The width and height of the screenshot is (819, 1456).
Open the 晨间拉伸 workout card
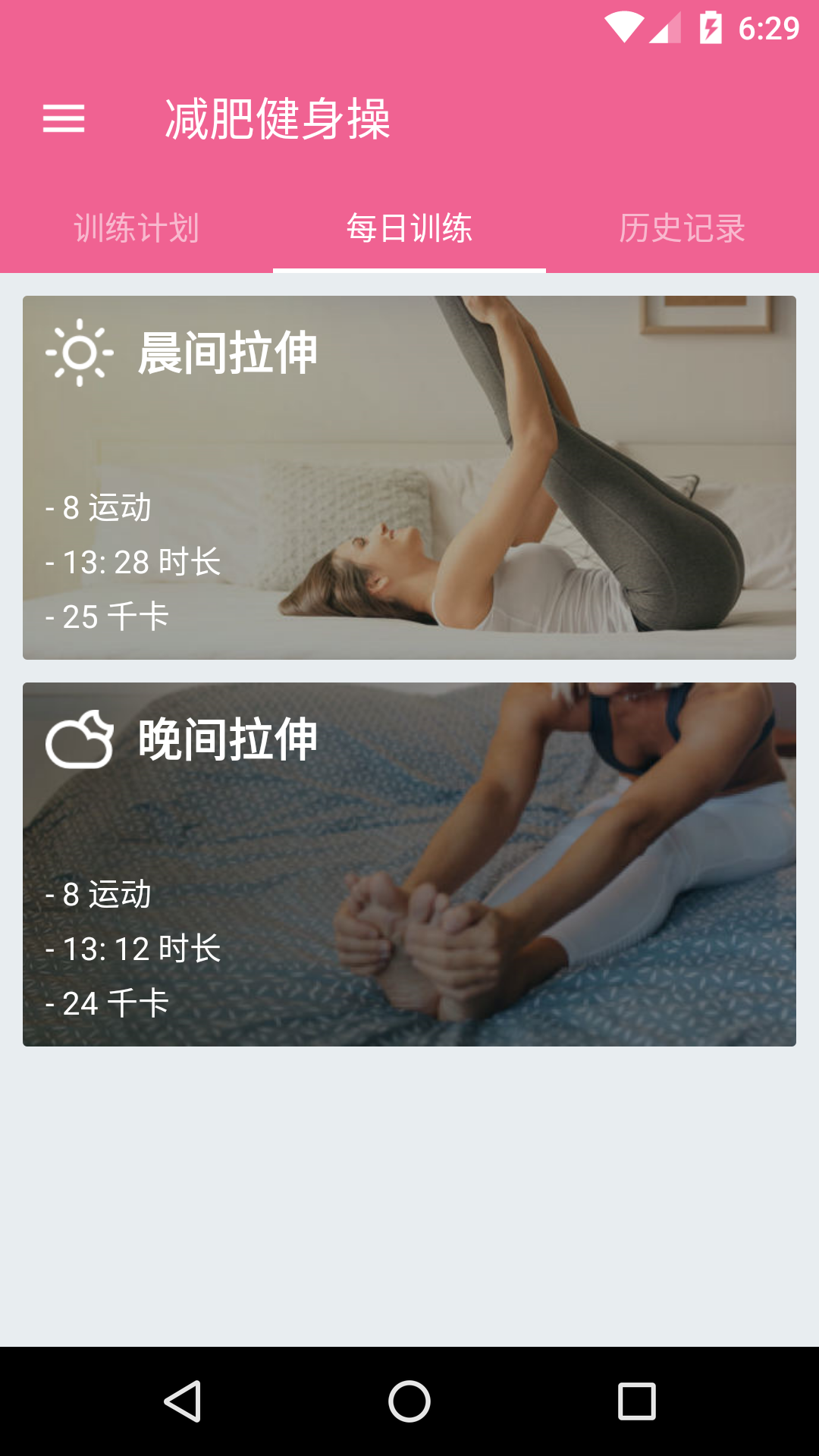coord(409,474)
